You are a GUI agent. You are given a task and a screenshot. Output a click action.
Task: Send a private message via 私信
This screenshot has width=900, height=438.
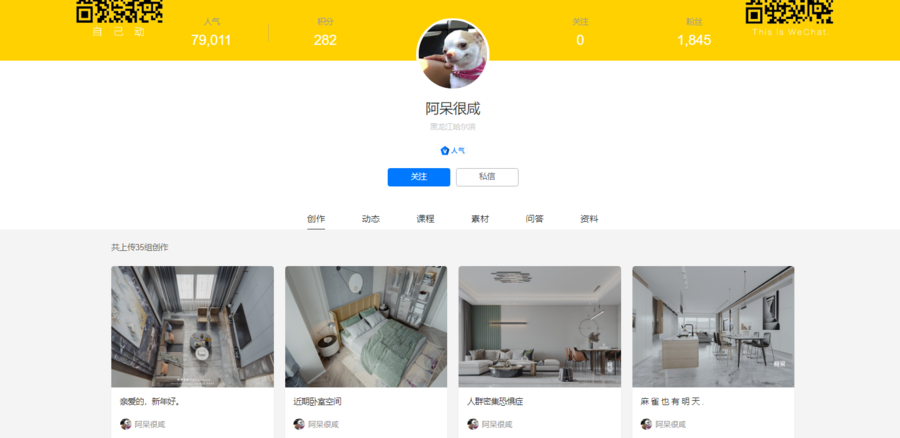[x=487, y=177]
